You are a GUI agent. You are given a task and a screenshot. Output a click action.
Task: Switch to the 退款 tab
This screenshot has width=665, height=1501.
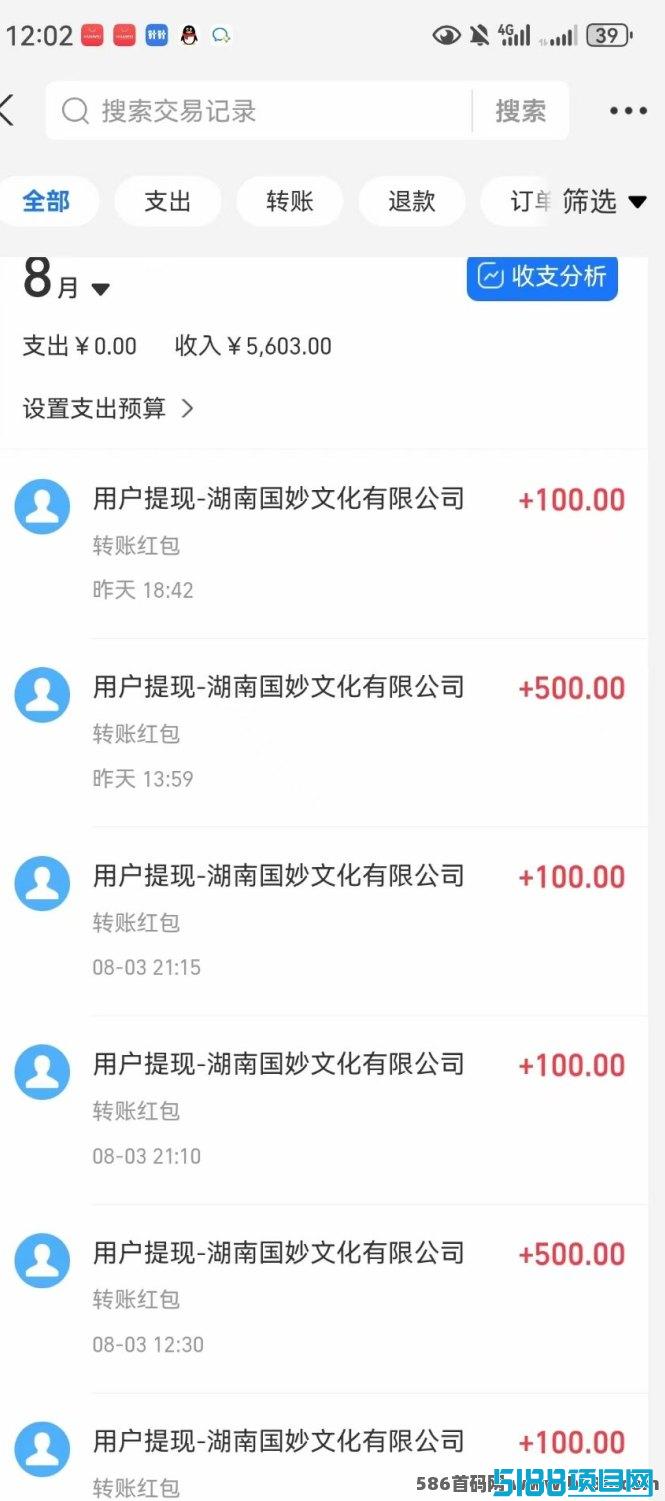point(412,201)
